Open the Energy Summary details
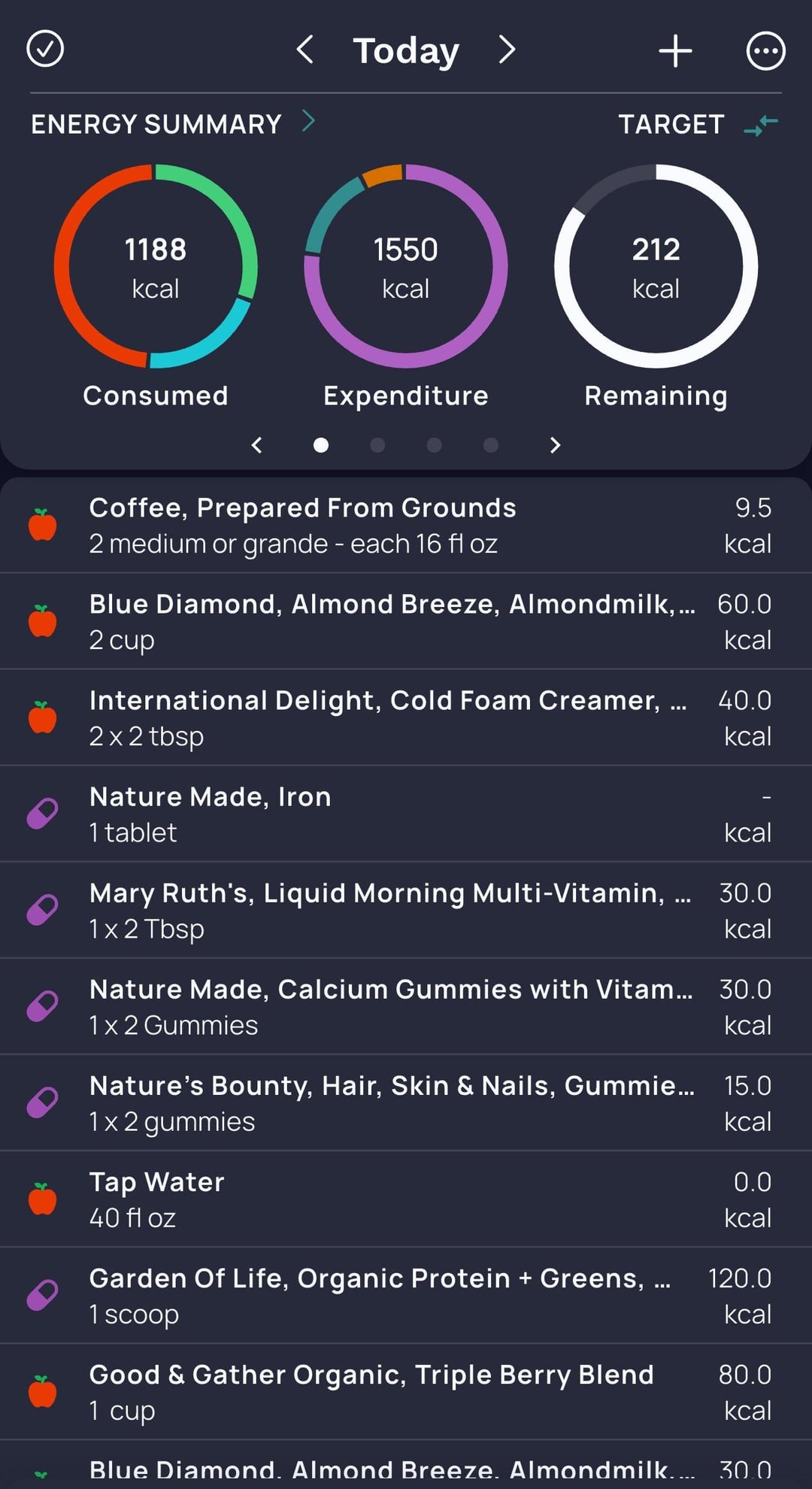Viewport: 812px width, 1489px height. 173,123
